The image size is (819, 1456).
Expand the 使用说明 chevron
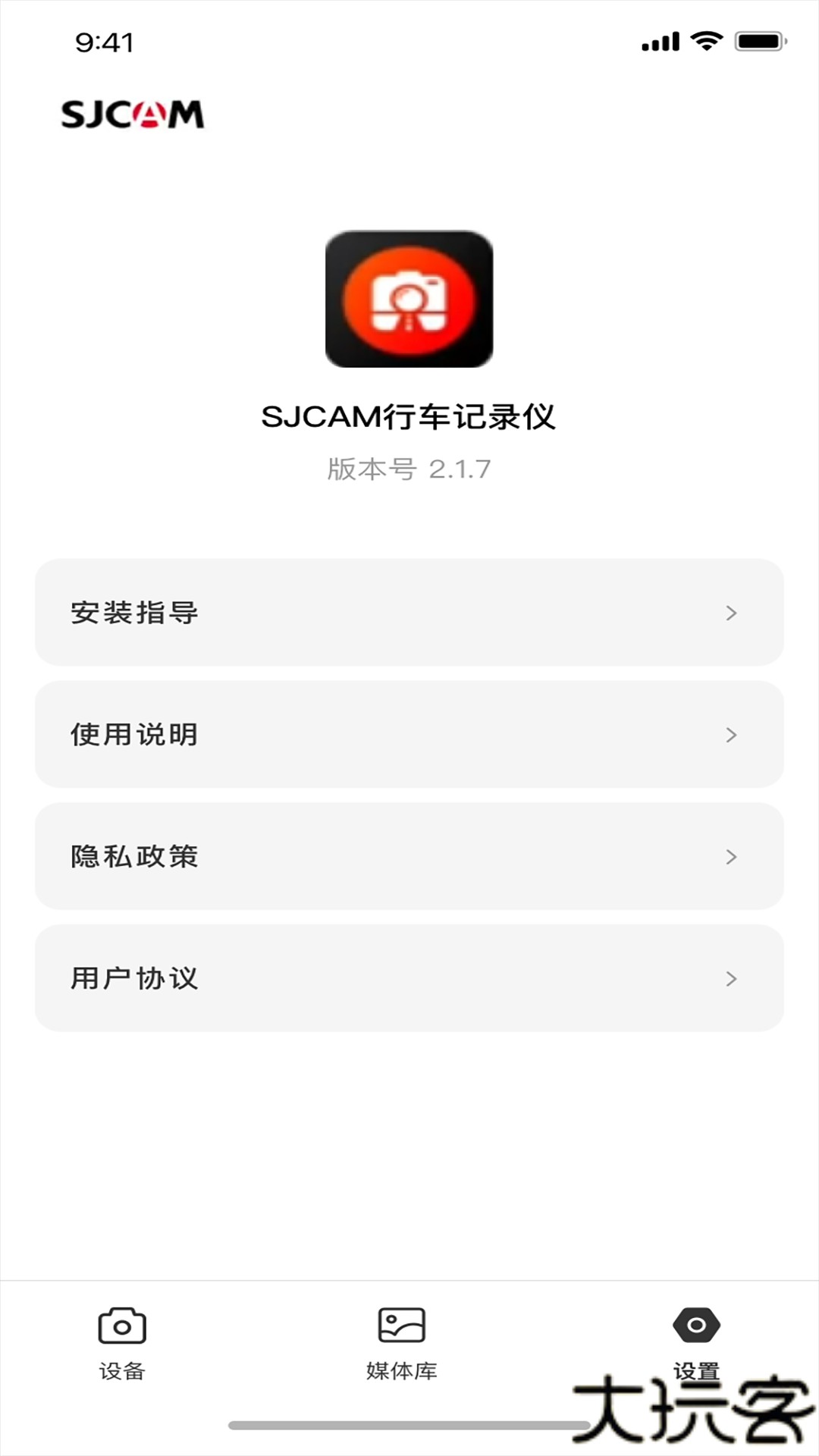730,735
